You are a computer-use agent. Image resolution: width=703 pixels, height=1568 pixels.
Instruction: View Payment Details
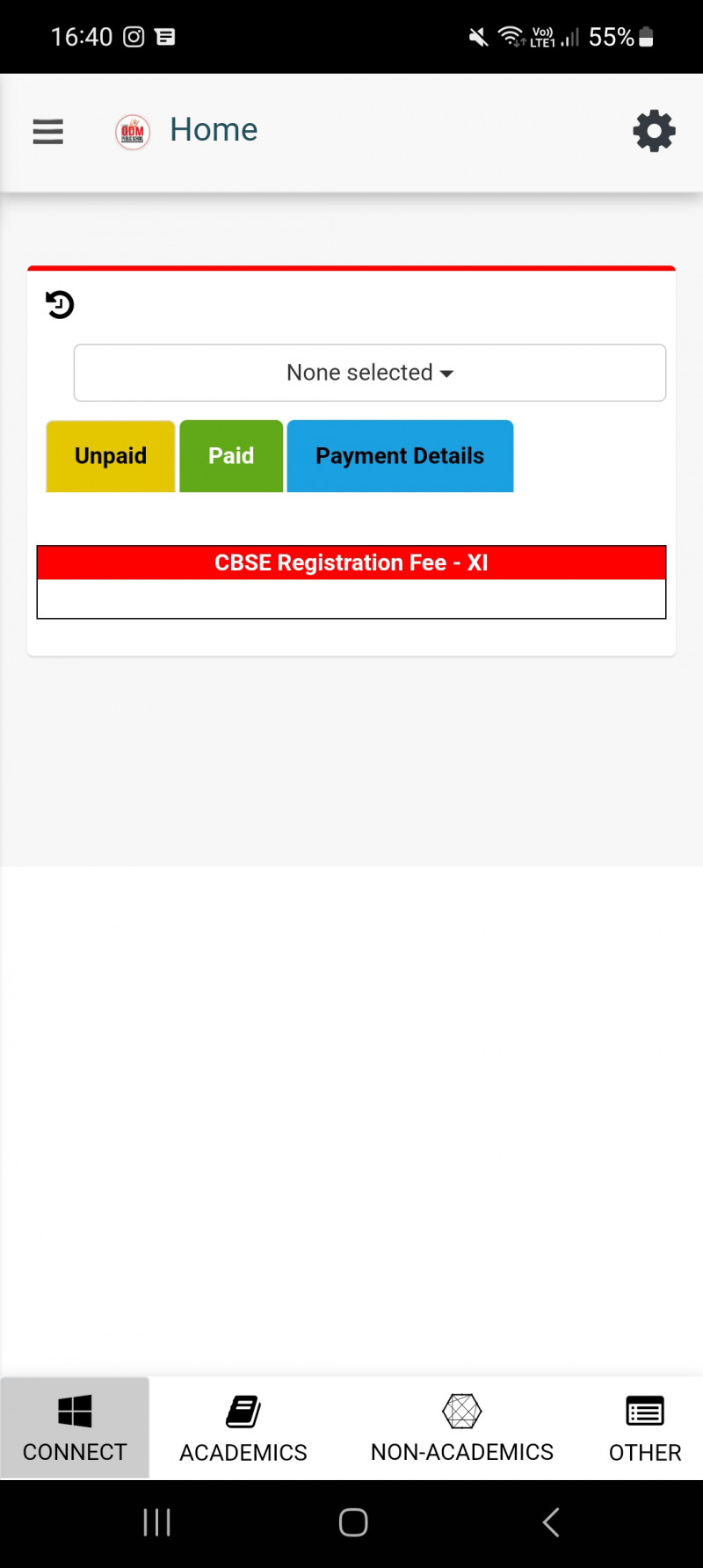[400, 456]
